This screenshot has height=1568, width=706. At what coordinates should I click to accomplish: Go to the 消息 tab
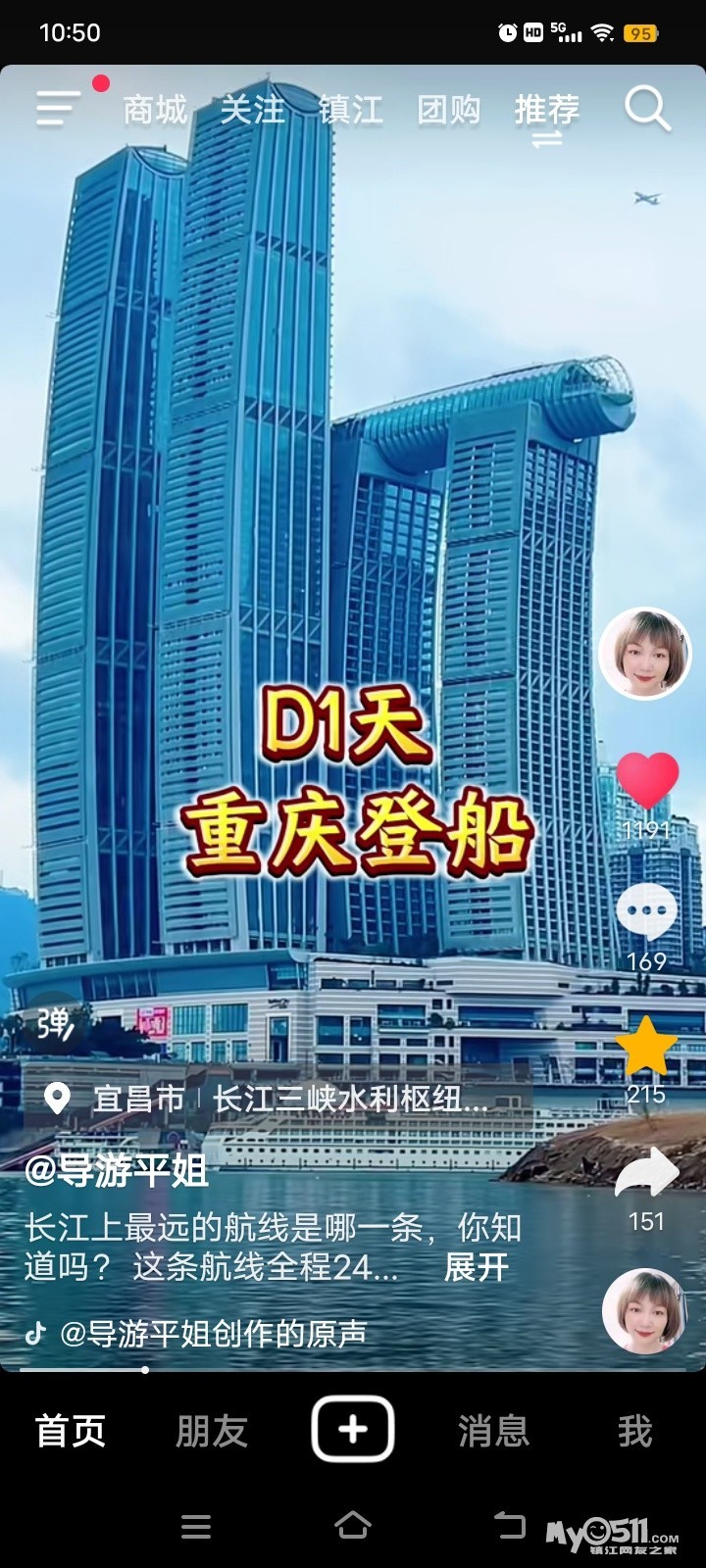[x=493, y=1432]
